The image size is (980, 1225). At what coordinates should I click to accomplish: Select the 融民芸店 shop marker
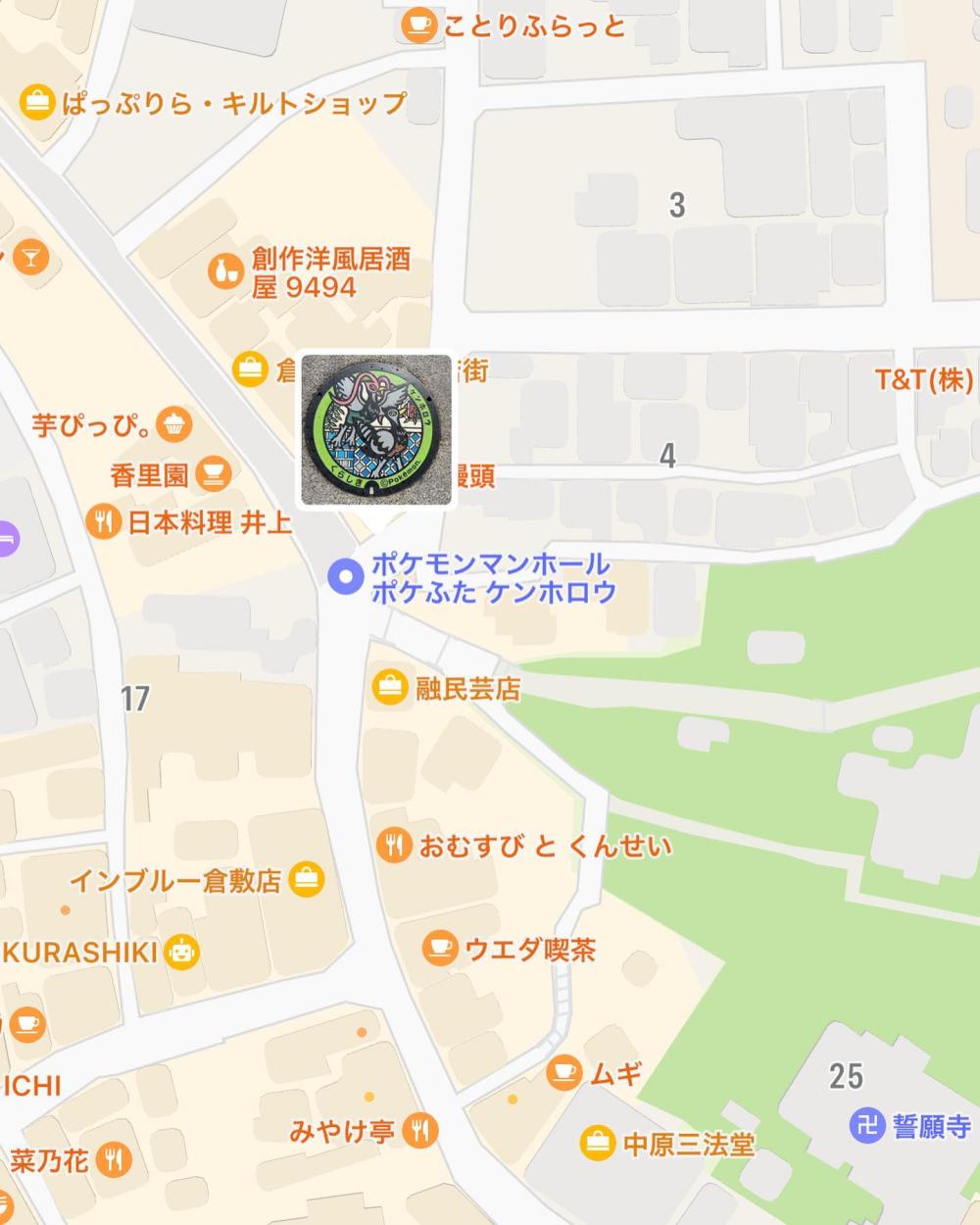[x=390, y=687]
